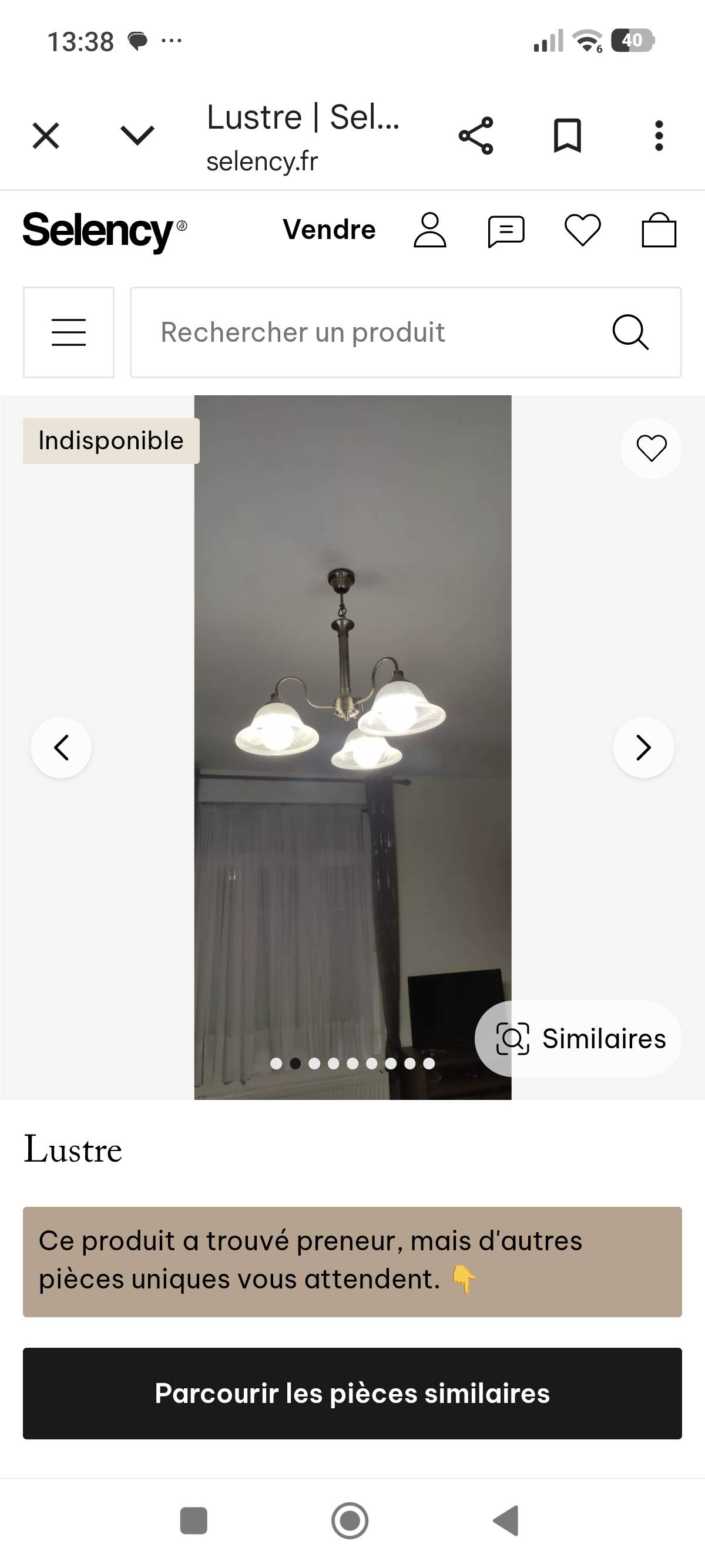The image size is (705, 1568).
Task: Toggle the heart to favorite the lustre
Action: [x=650, y=448]
